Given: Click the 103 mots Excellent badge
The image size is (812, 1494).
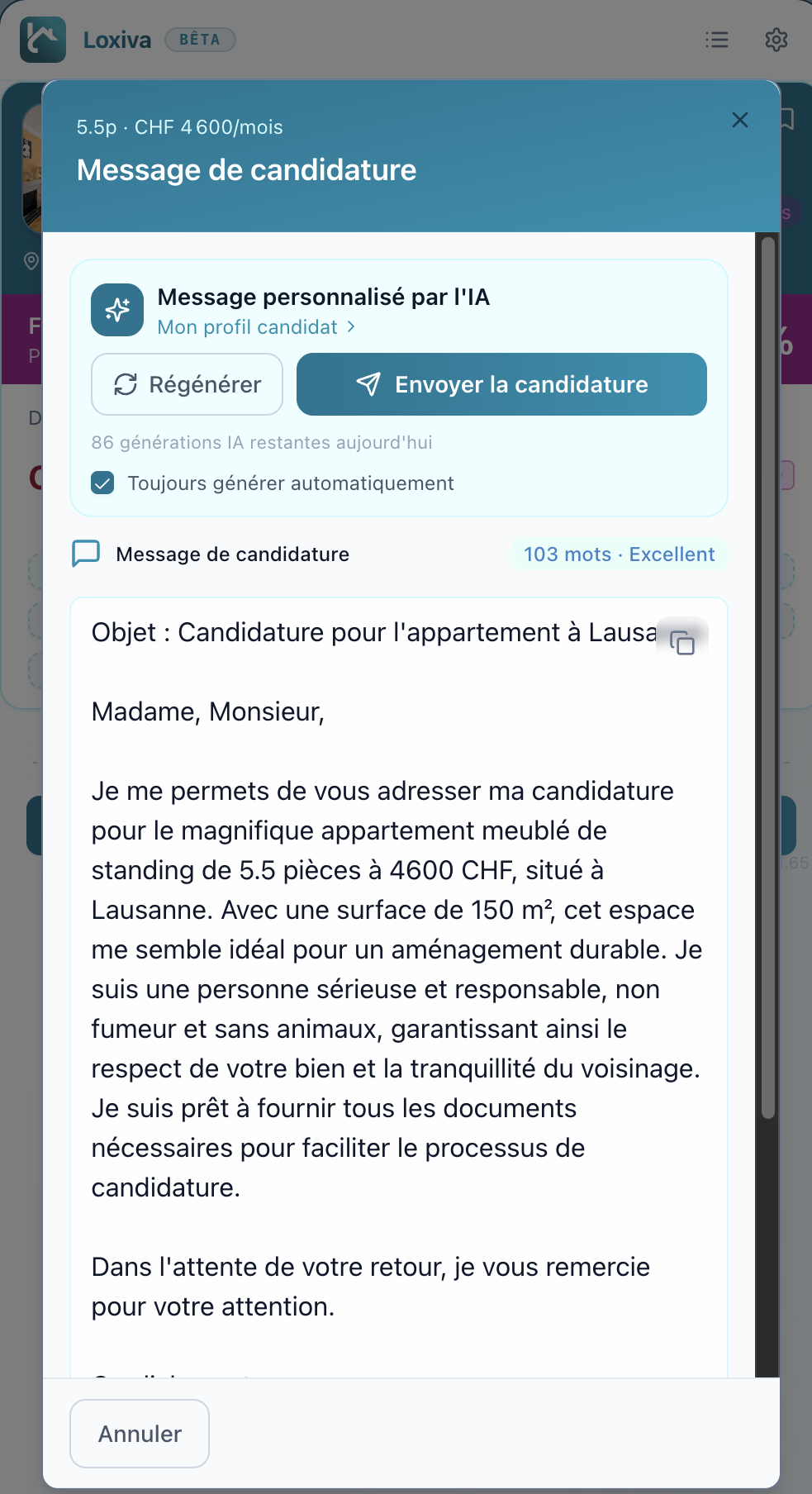Looking at the screenshot, I should click(x=618, y=554).
